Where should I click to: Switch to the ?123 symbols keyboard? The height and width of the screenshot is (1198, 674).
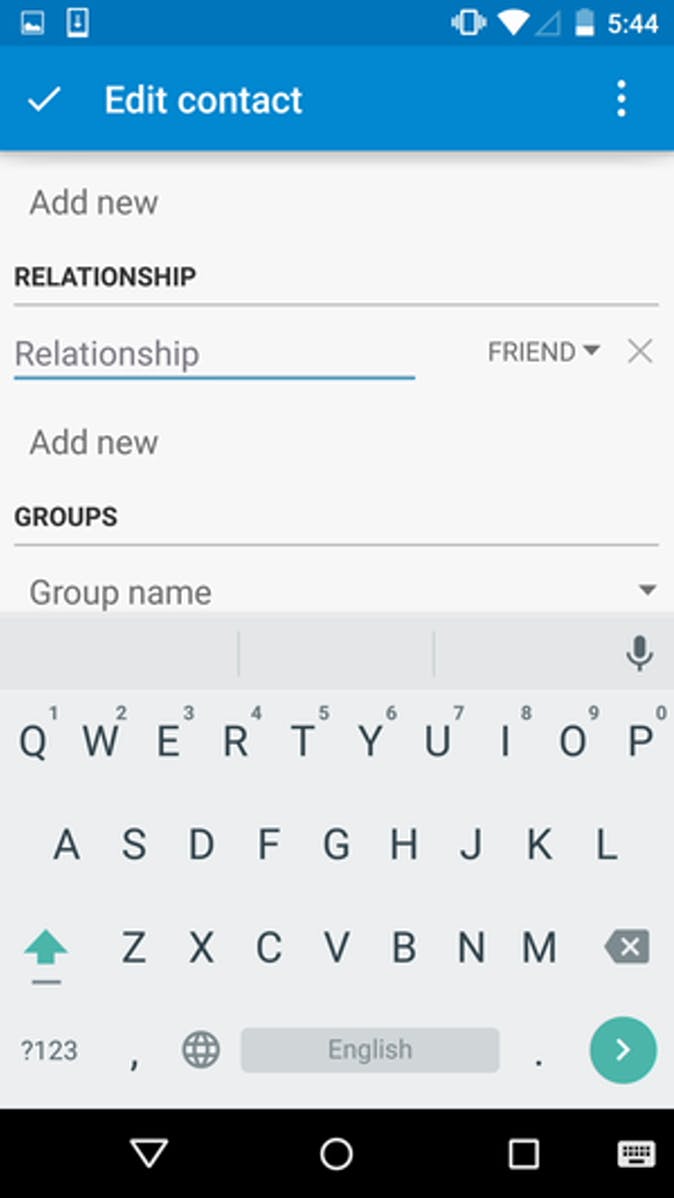point(49,1050)
